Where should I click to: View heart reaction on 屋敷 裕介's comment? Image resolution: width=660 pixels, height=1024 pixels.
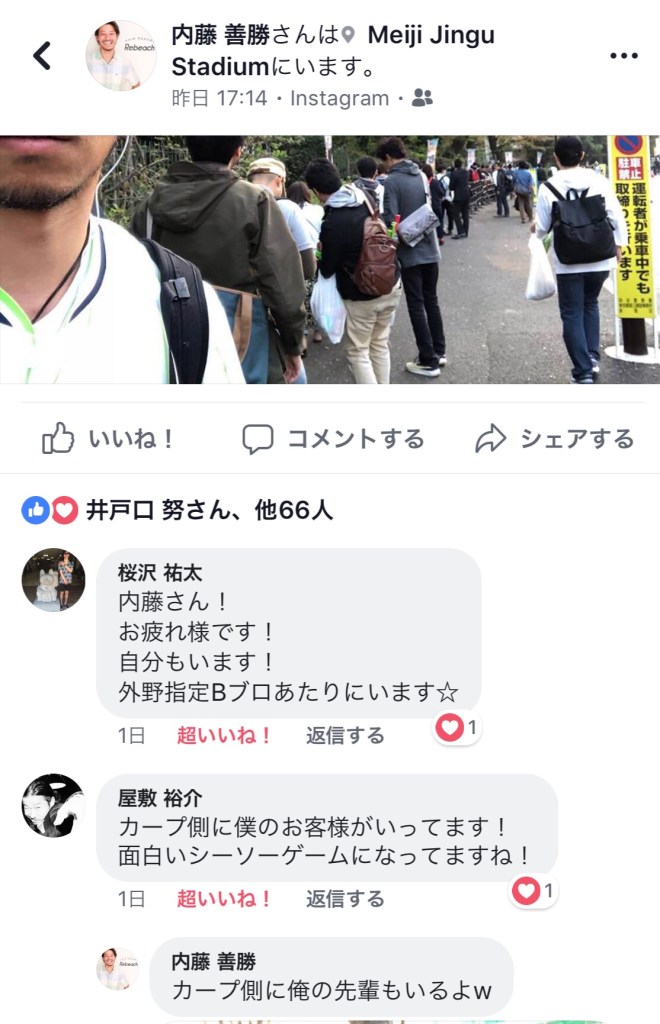point(533,890)
